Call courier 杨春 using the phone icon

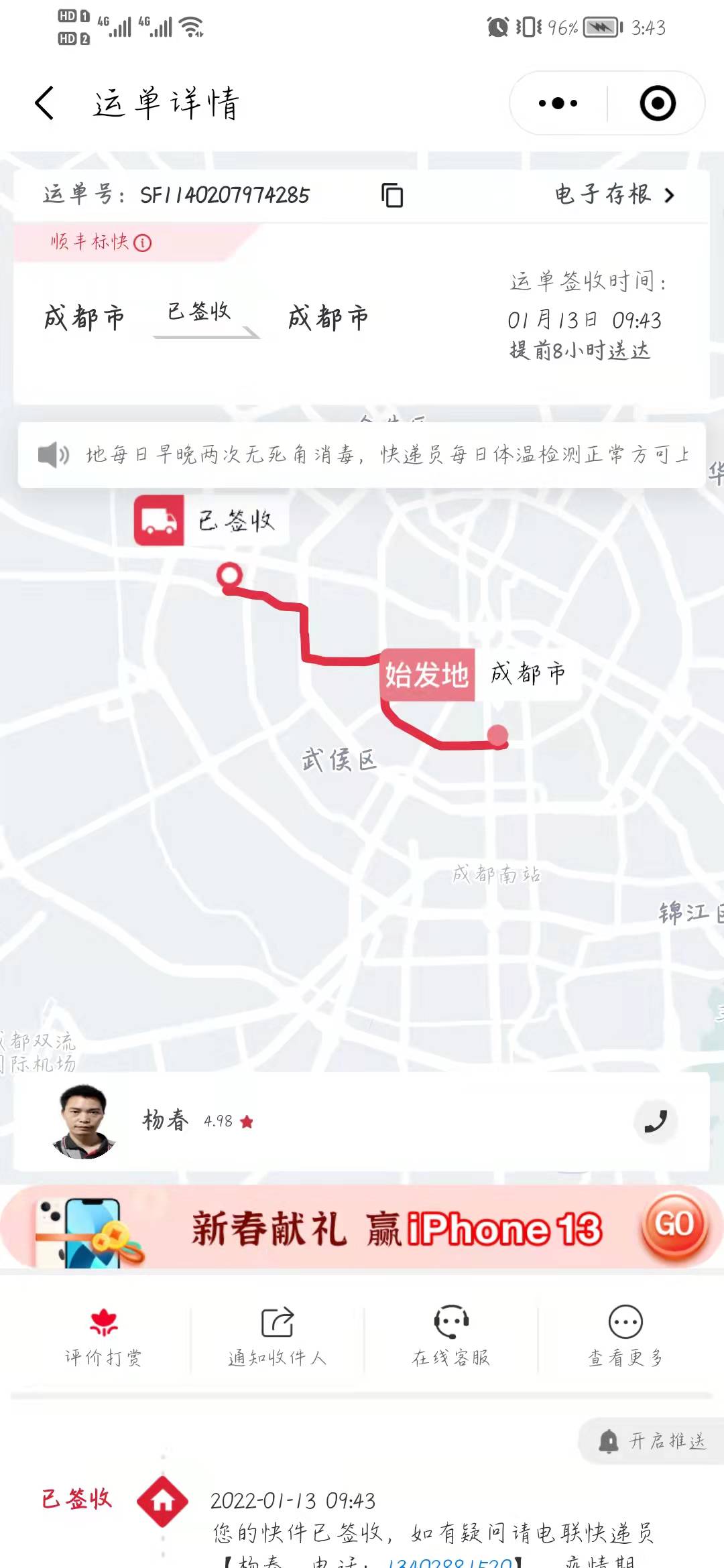coord(655,1121)
